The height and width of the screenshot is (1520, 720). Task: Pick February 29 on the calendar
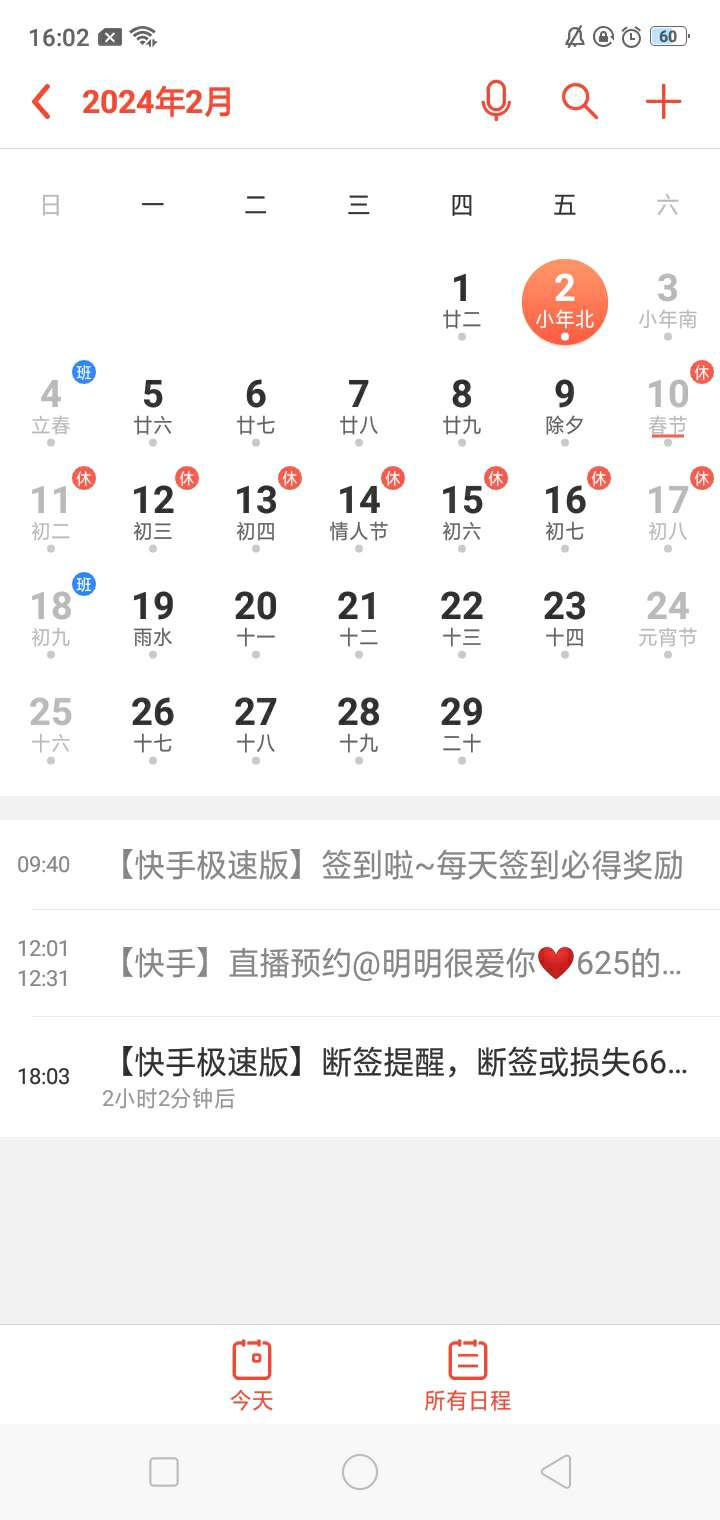pos(462,724)
